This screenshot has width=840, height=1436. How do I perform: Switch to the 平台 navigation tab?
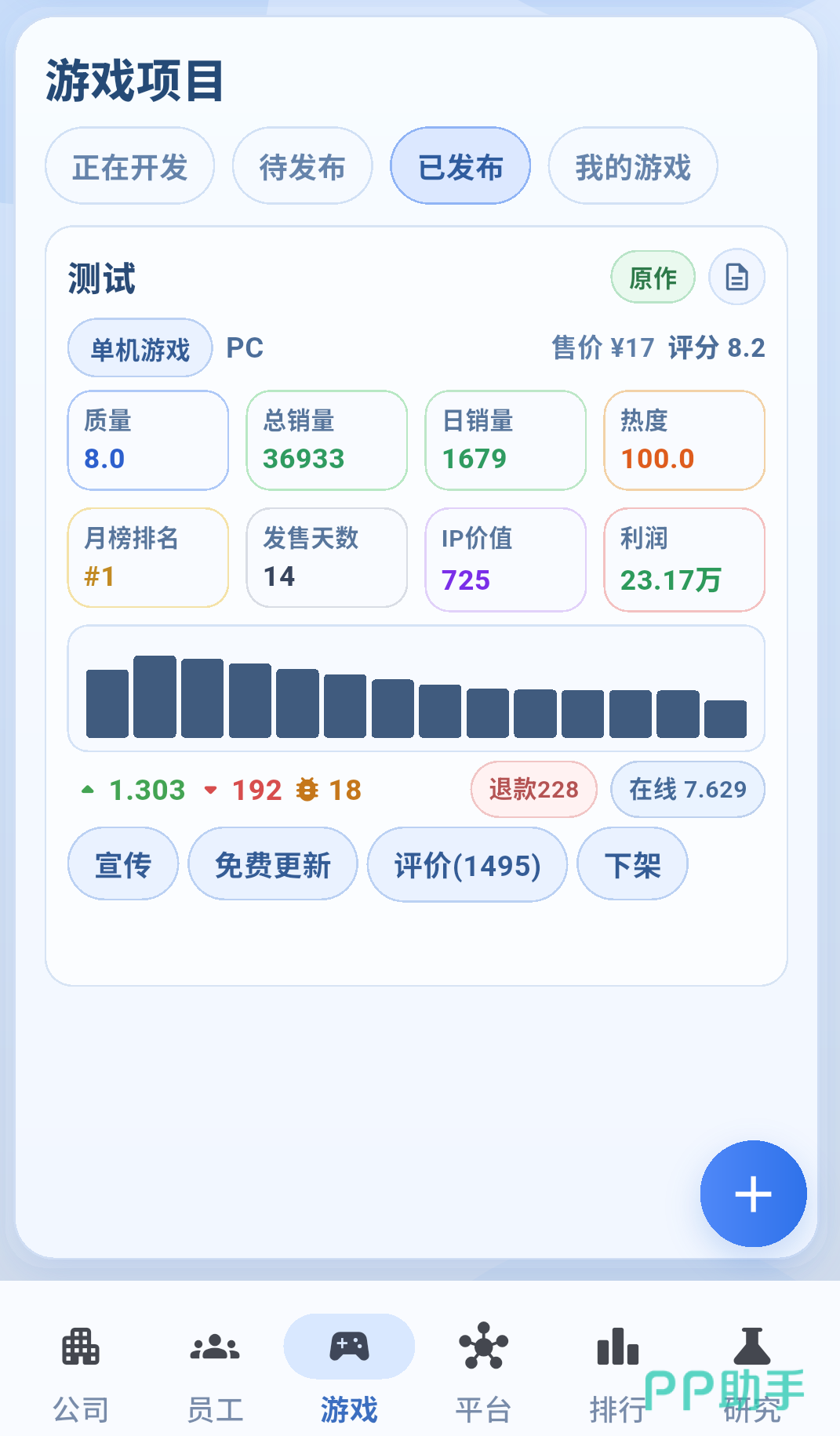pos(483,1375)
